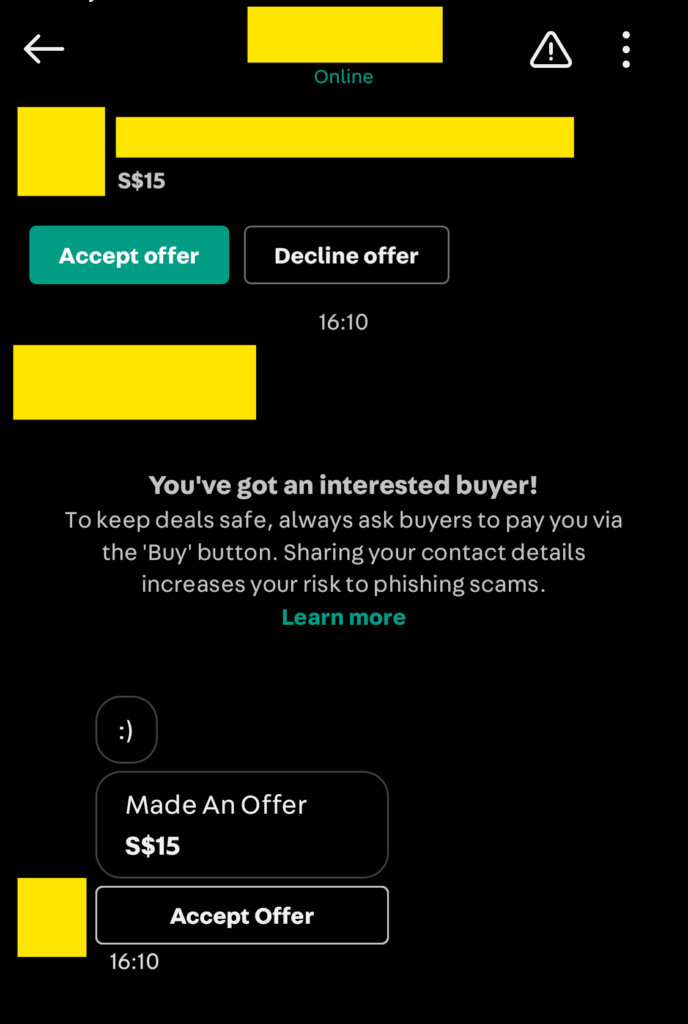Screen dimensions: 688x1024
Task: Go back using the arrow icon
Action: pos(44,49)
